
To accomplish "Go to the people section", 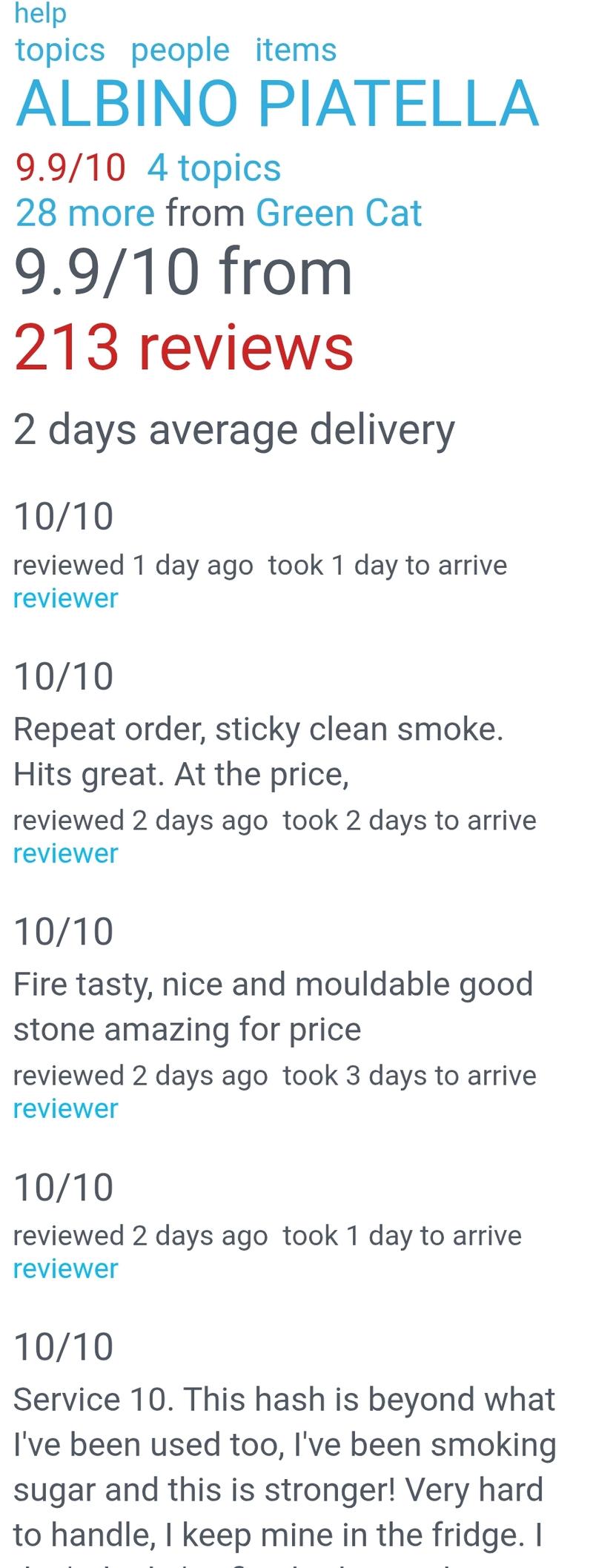I will (x=180, y=50).
